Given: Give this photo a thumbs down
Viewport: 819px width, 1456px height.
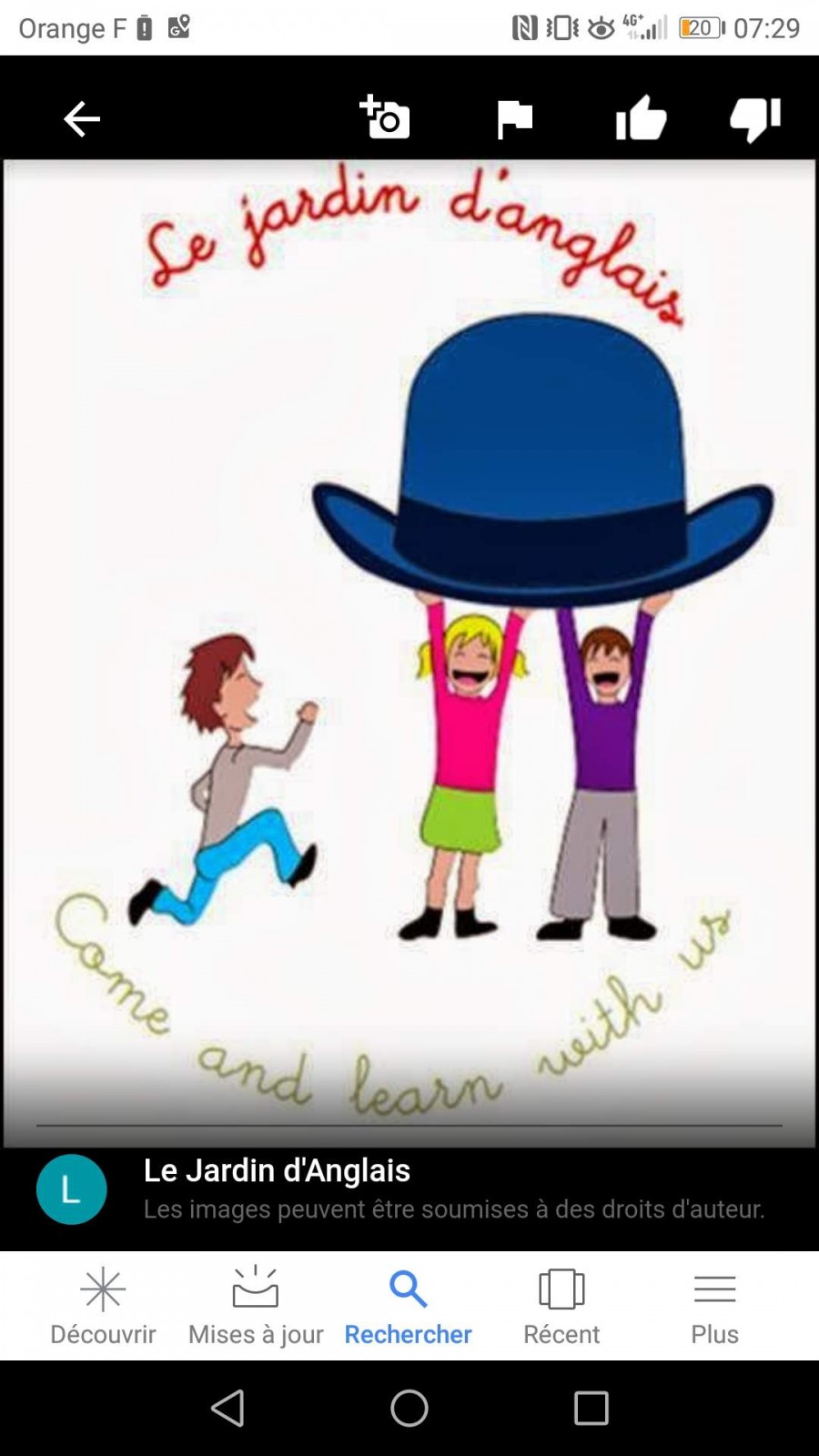Looking at the screenshot, I should coord(755,118).
